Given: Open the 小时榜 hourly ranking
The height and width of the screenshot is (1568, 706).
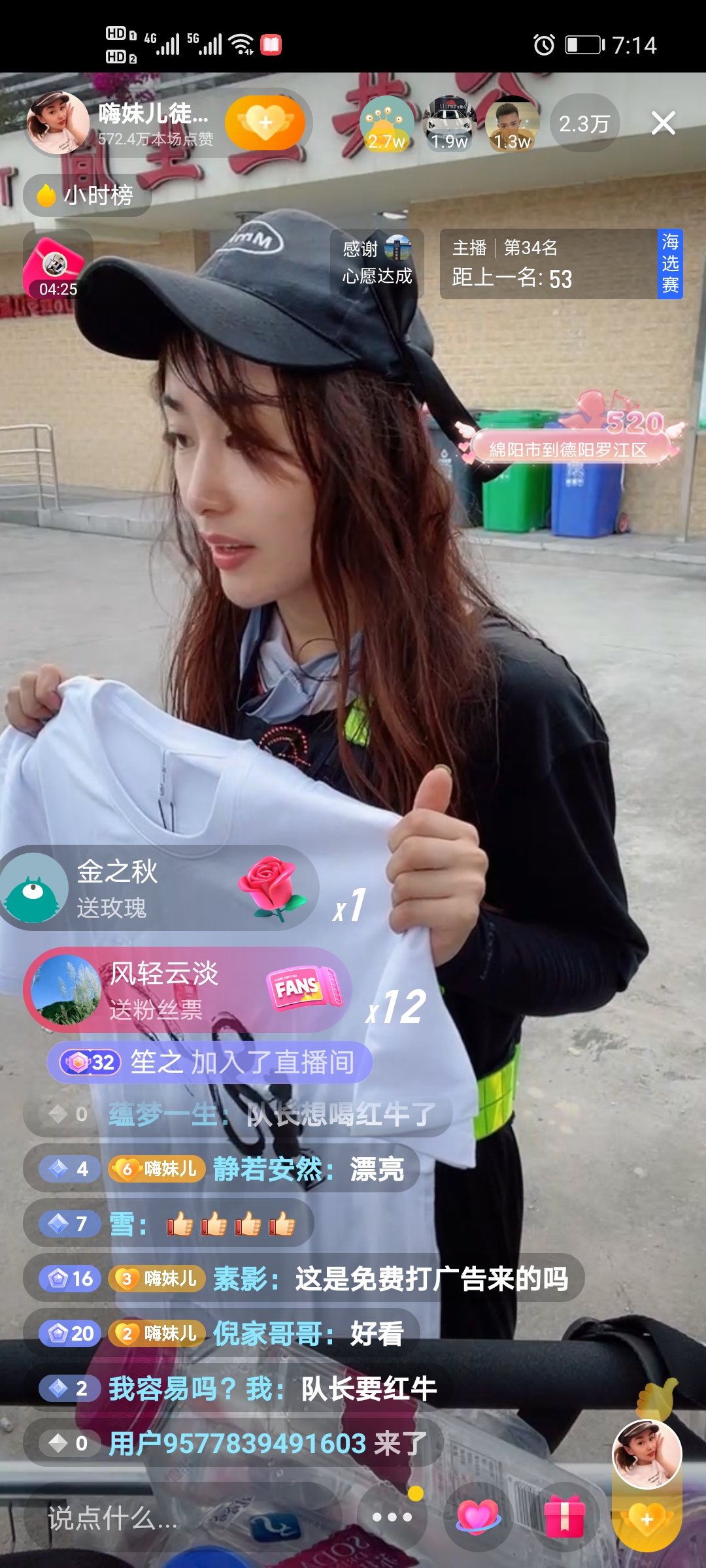Looking at the screenshot, I should click(88, 195).
